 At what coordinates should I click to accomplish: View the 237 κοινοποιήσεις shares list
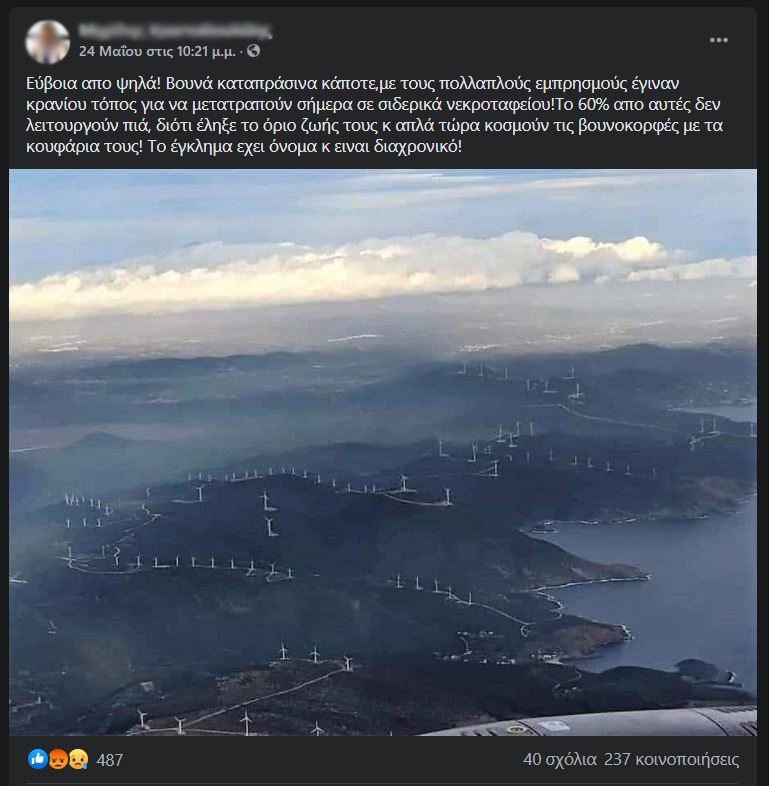coord(672,760)
